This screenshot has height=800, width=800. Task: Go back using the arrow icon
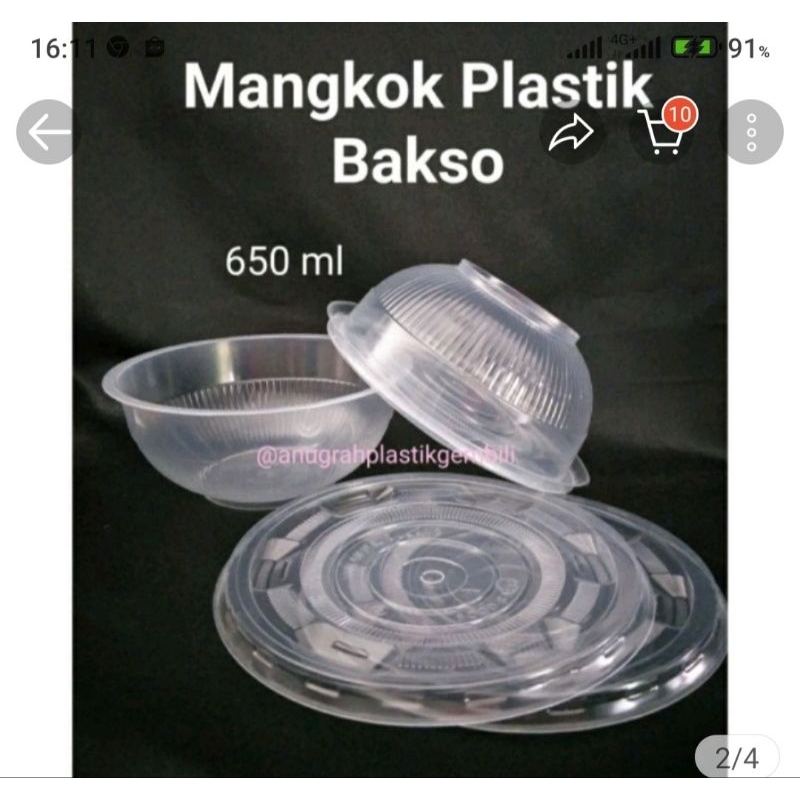tap(47, 132)
